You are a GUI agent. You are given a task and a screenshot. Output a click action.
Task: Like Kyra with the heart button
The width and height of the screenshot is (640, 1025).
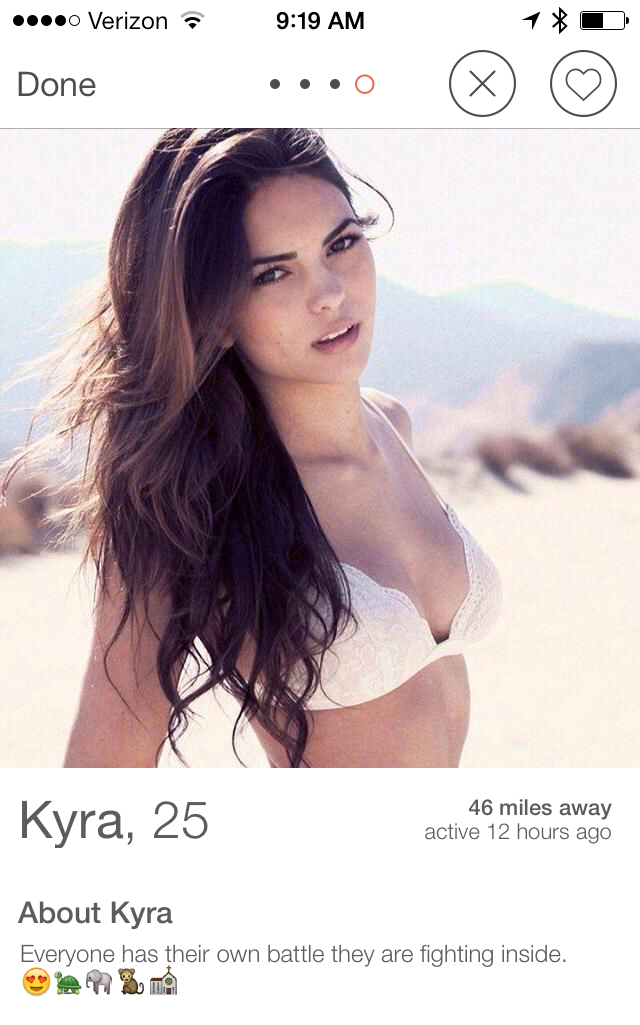583,84
